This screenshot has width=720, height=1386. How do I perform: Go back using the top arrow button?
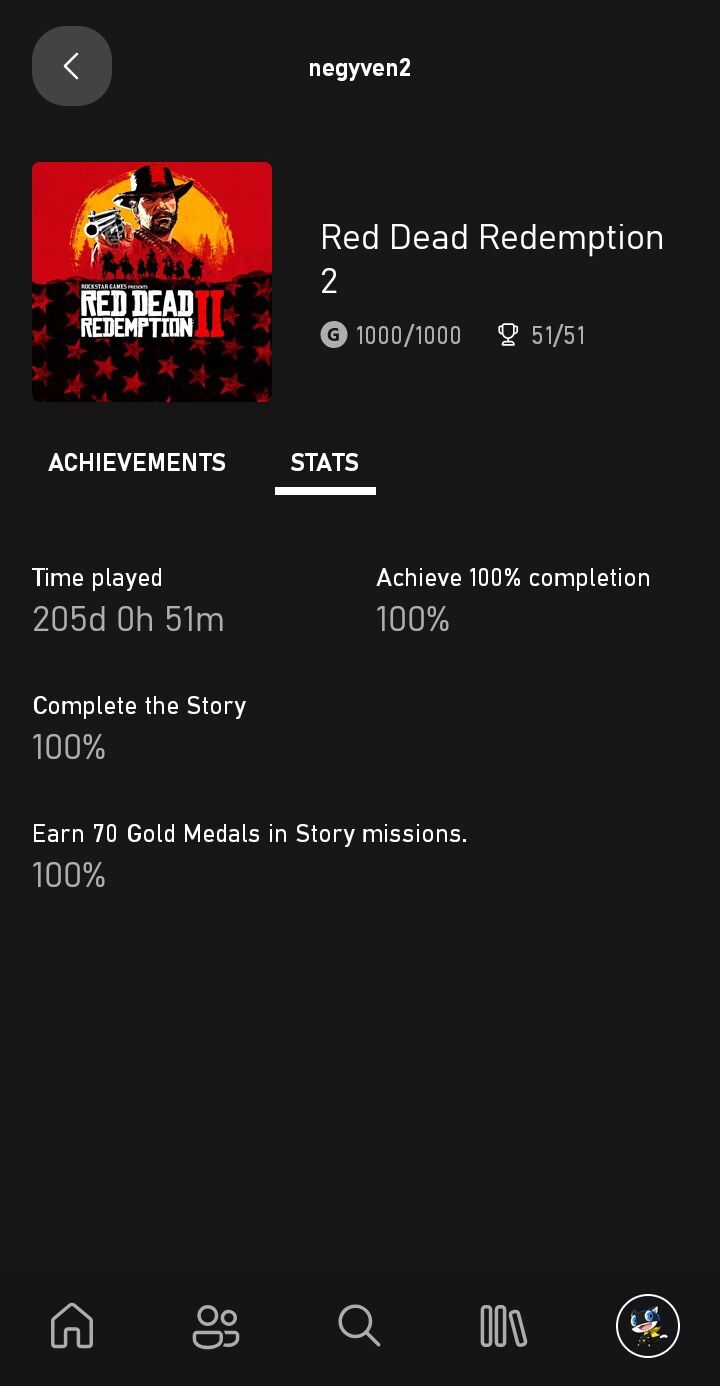[x=72, y=67]
